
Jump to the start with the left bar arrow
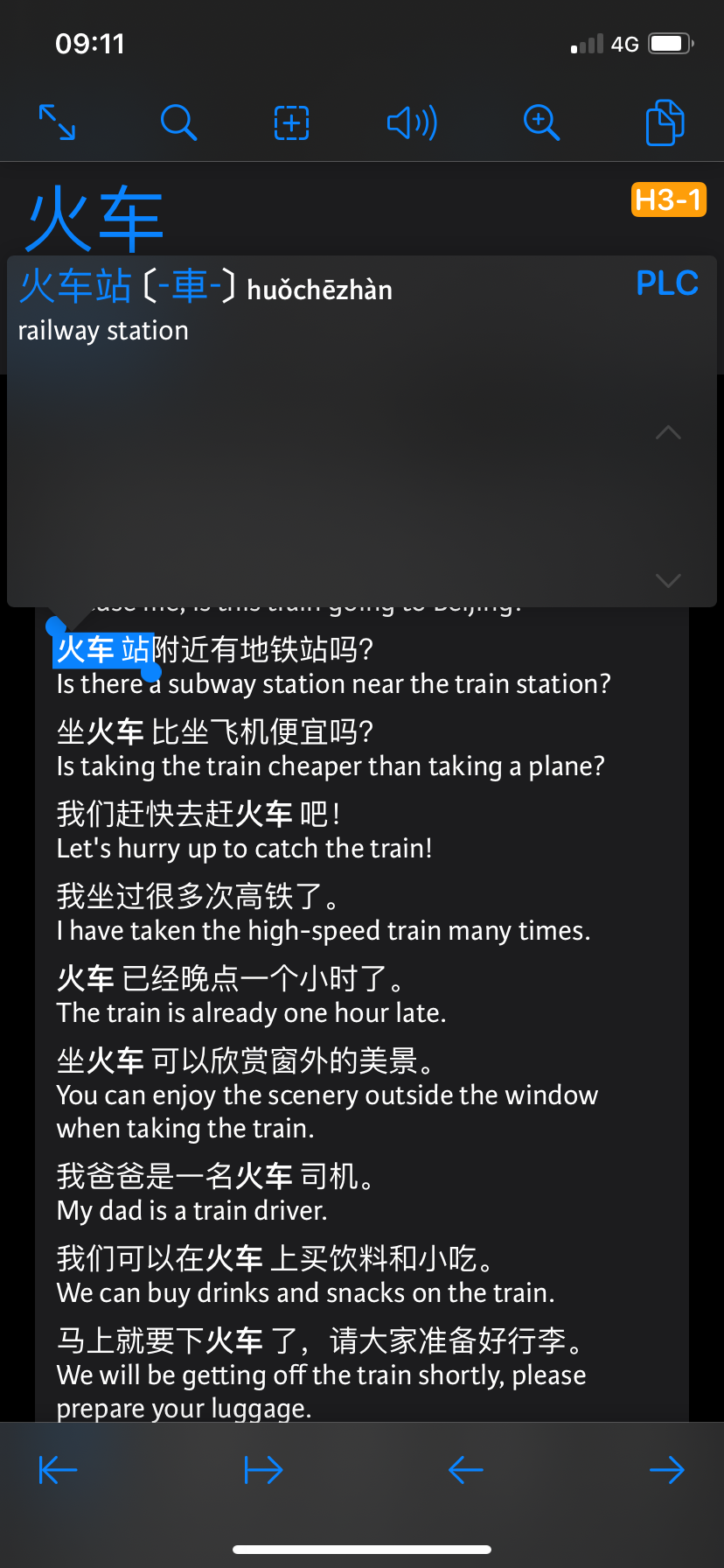tap(59, 1470)
